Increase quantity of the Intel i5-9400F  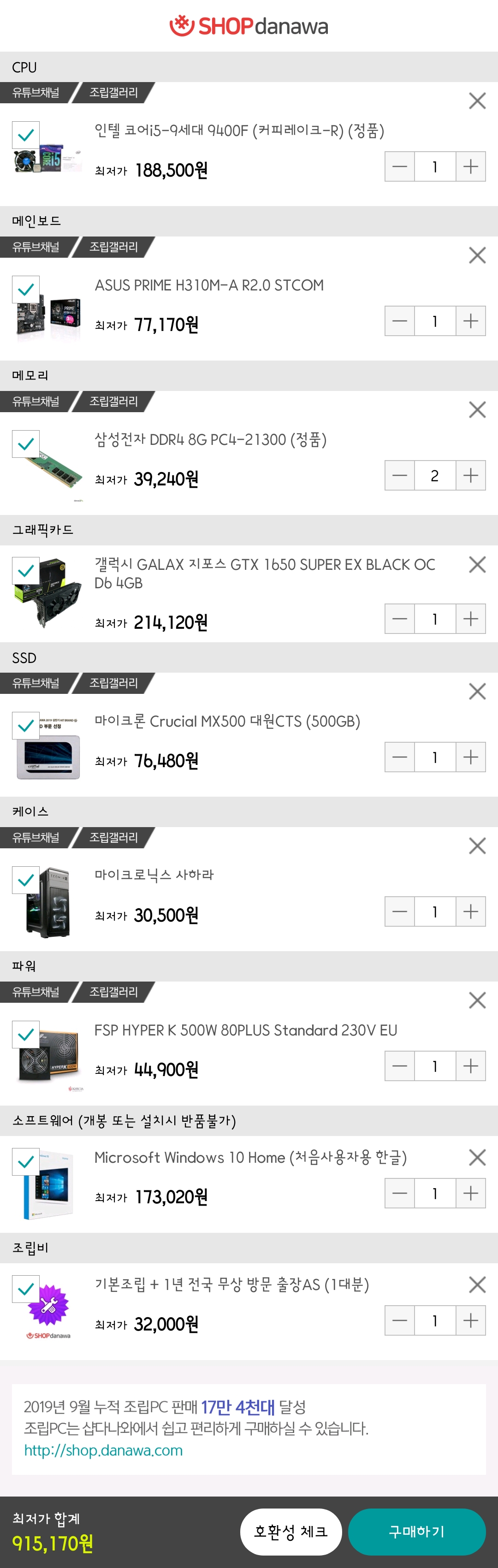[470, 167]
